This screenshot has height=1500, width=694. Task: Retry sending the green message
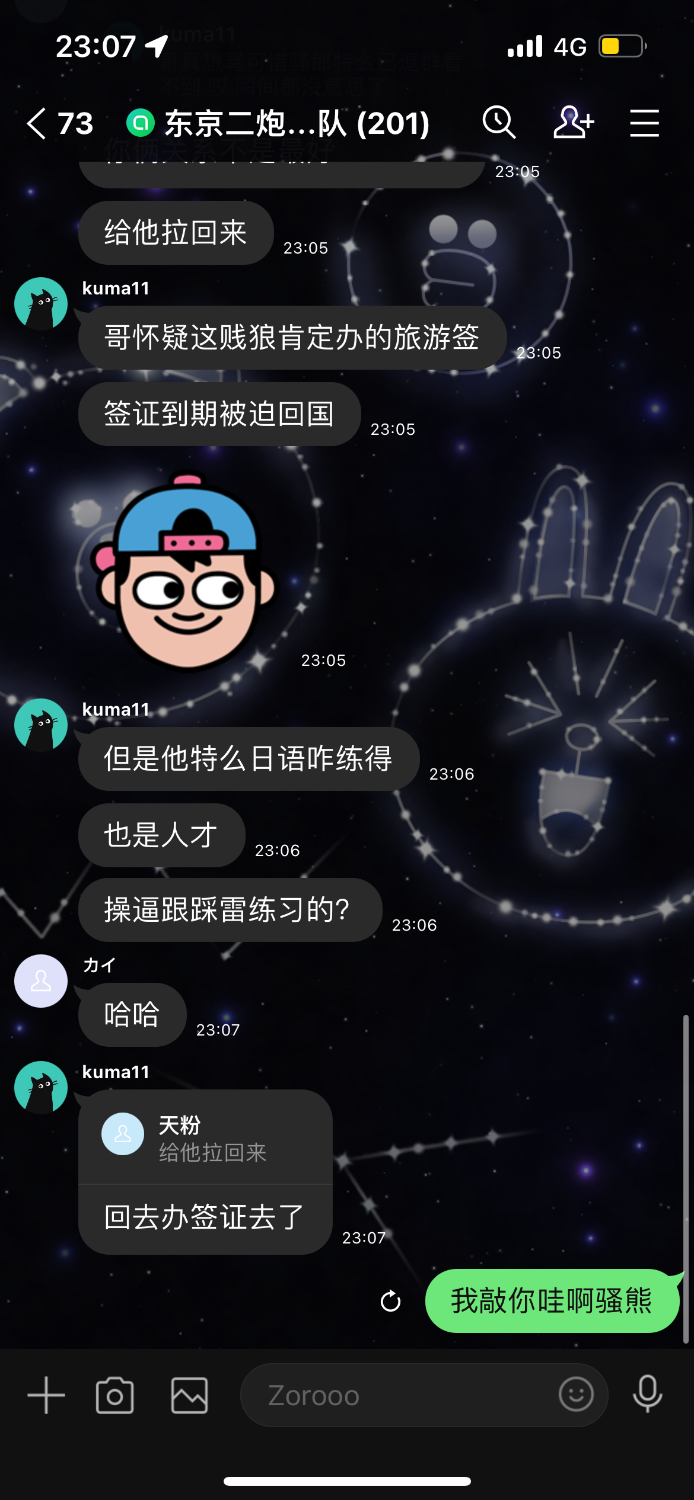391,1301
